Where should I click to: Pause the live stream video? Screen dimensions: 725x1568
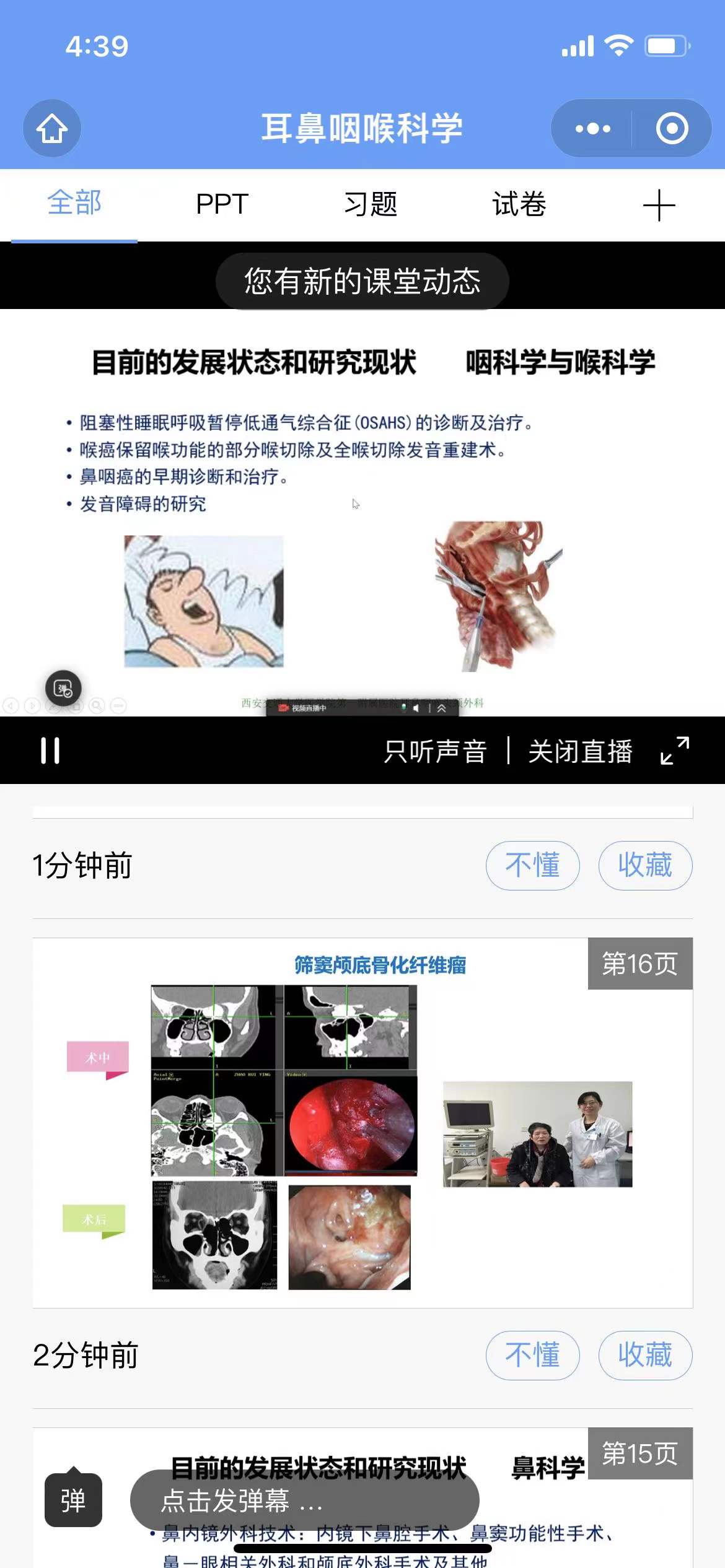click(50, 751)
